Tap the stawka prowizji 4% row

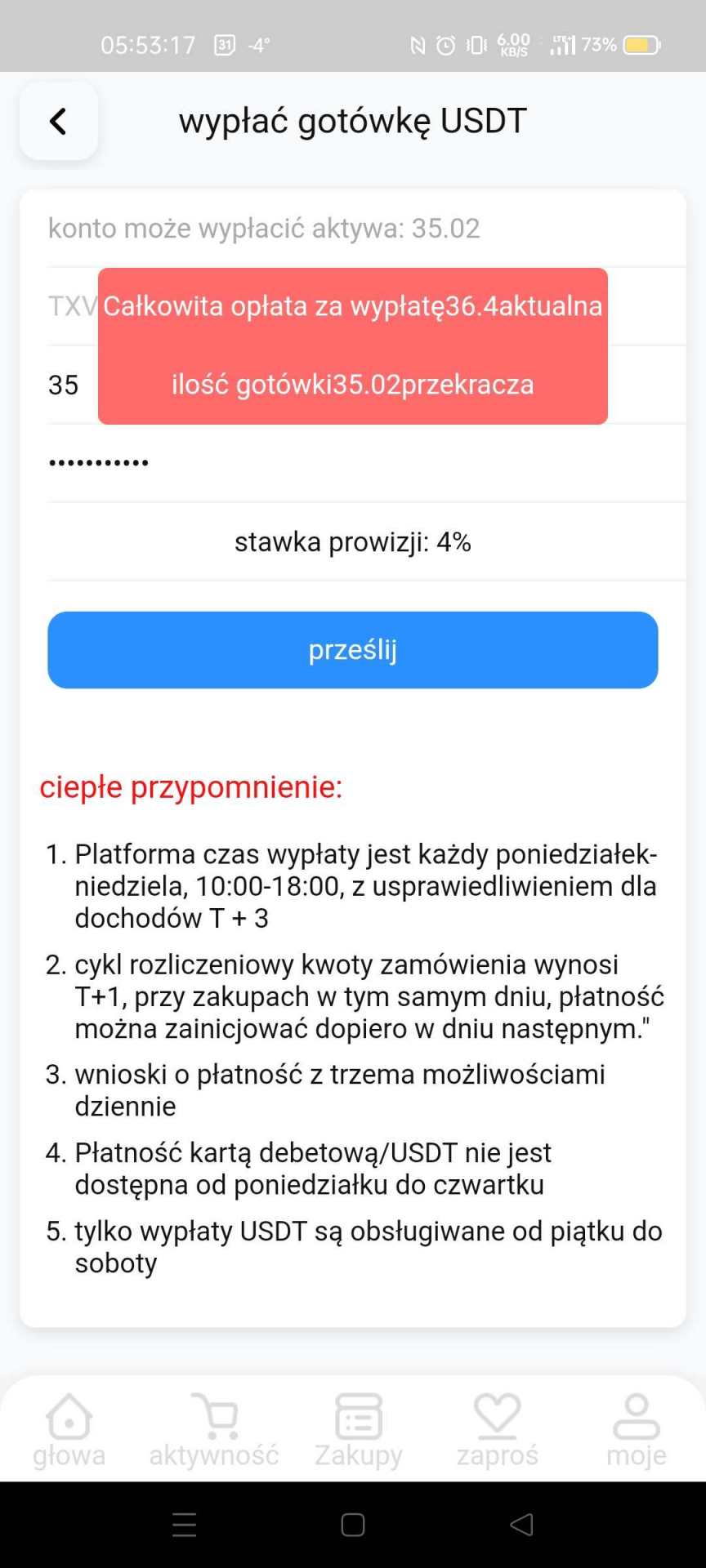353,541
